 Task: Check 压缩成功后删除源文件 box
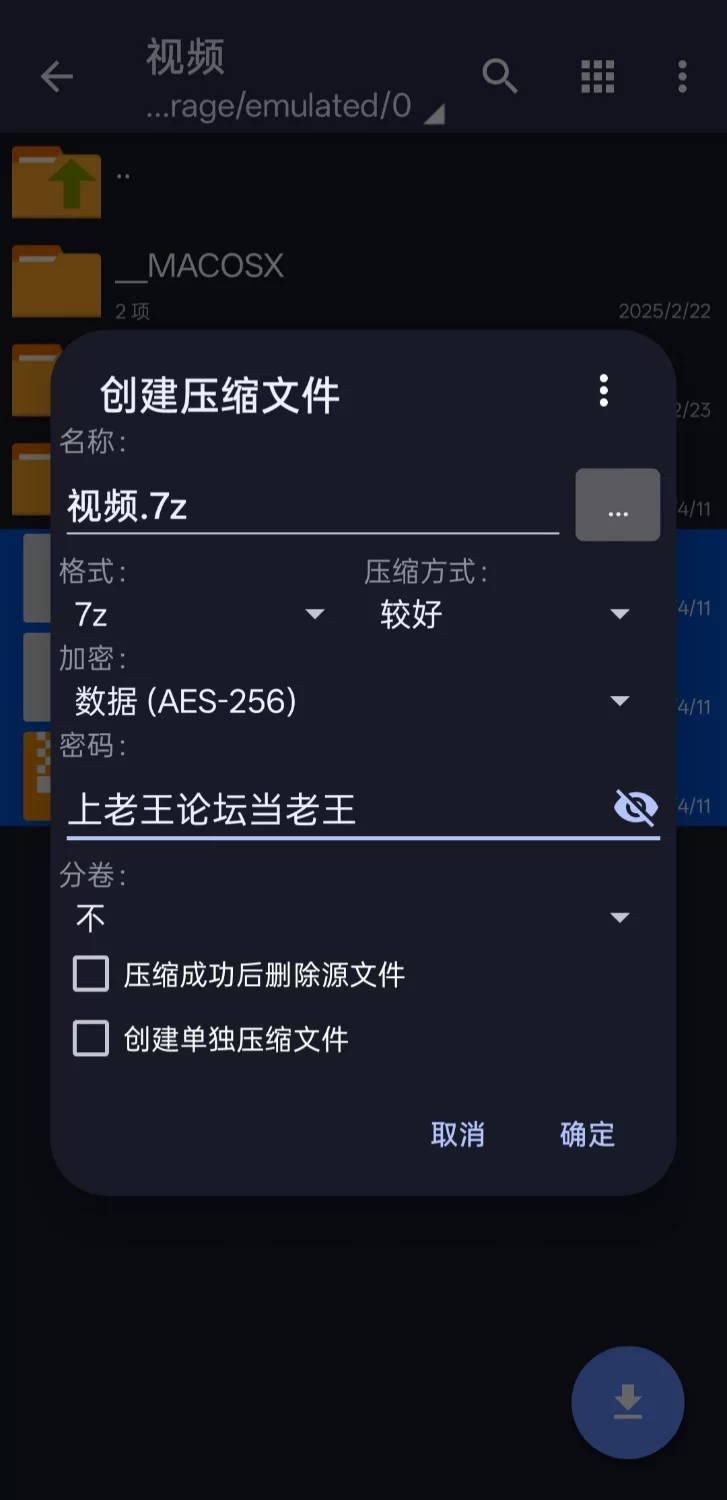[91, 974]
